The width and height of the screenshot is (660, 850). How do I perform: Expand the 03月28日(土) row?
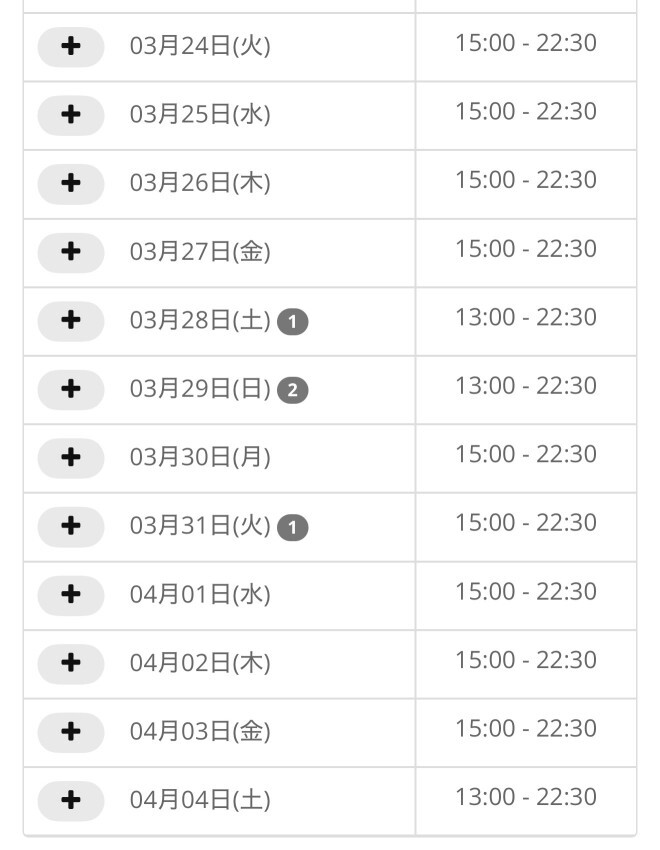click(71, 321)
